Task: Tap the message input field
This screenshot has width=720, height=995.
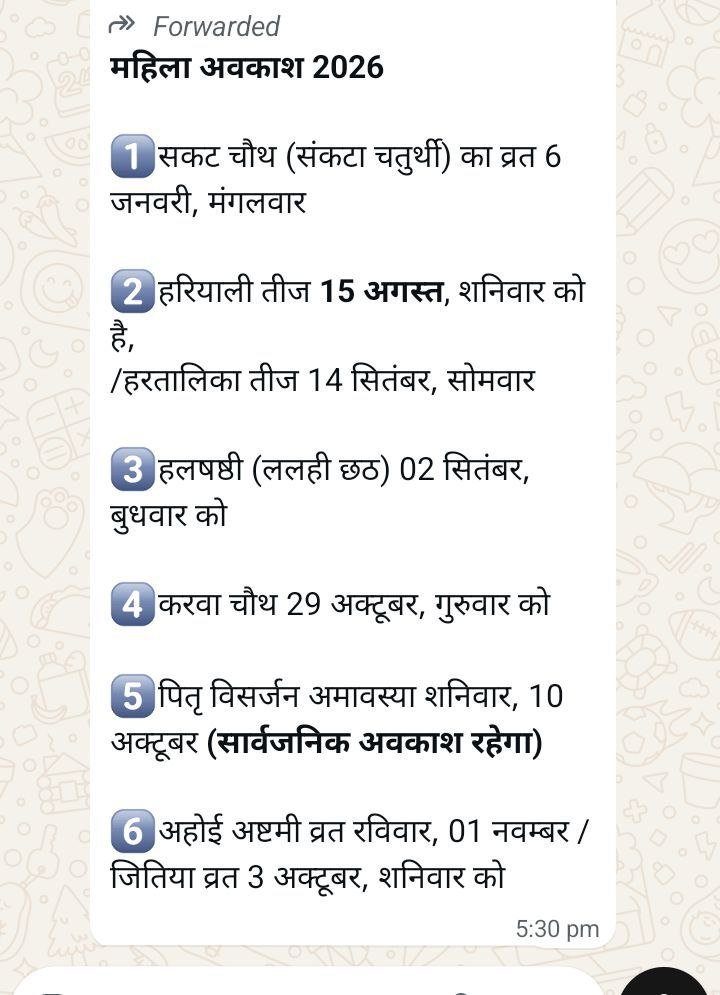Action: [300, 985]
